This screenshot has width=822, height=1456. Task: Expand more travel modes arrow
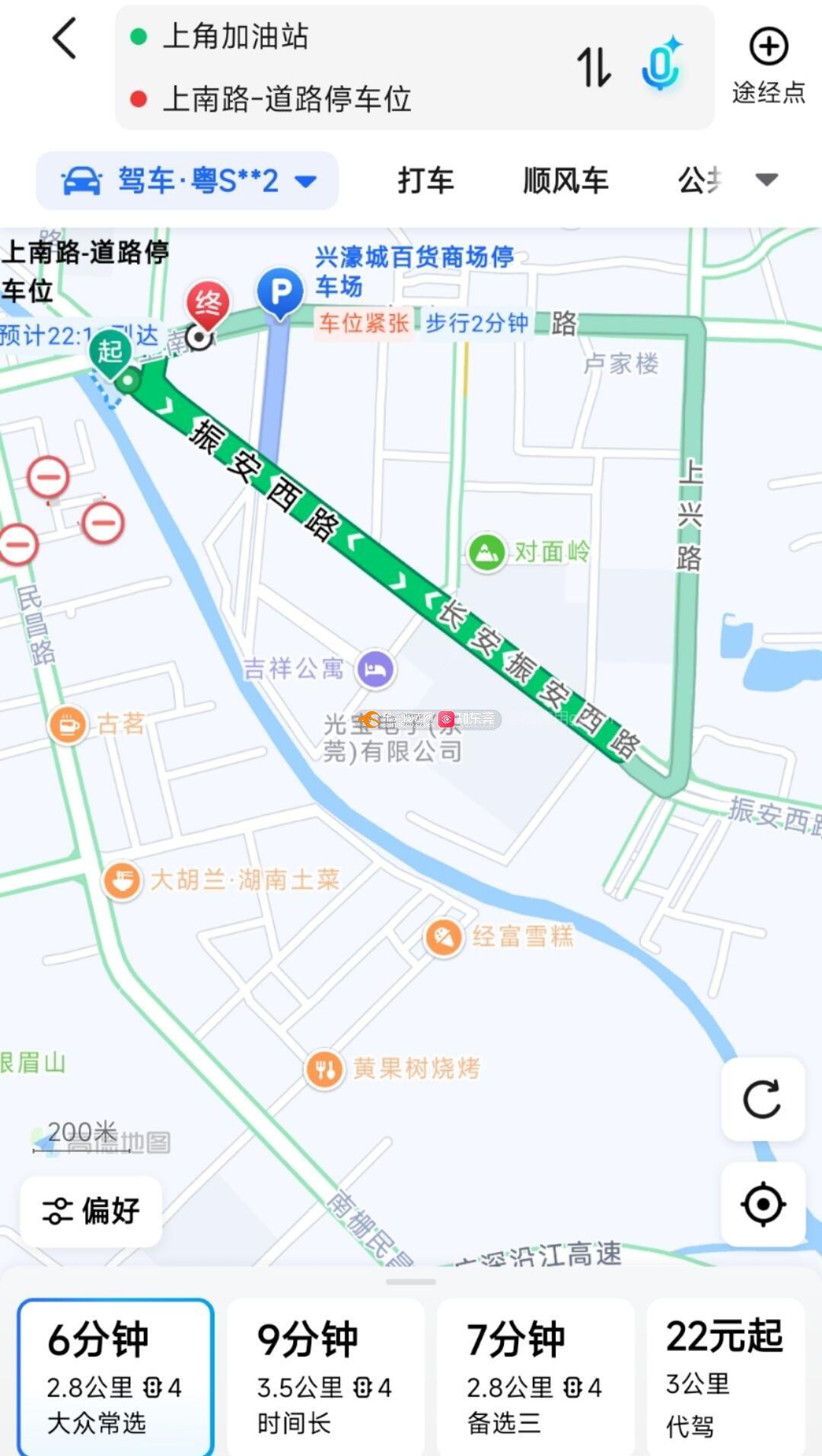tap(766, 180)
